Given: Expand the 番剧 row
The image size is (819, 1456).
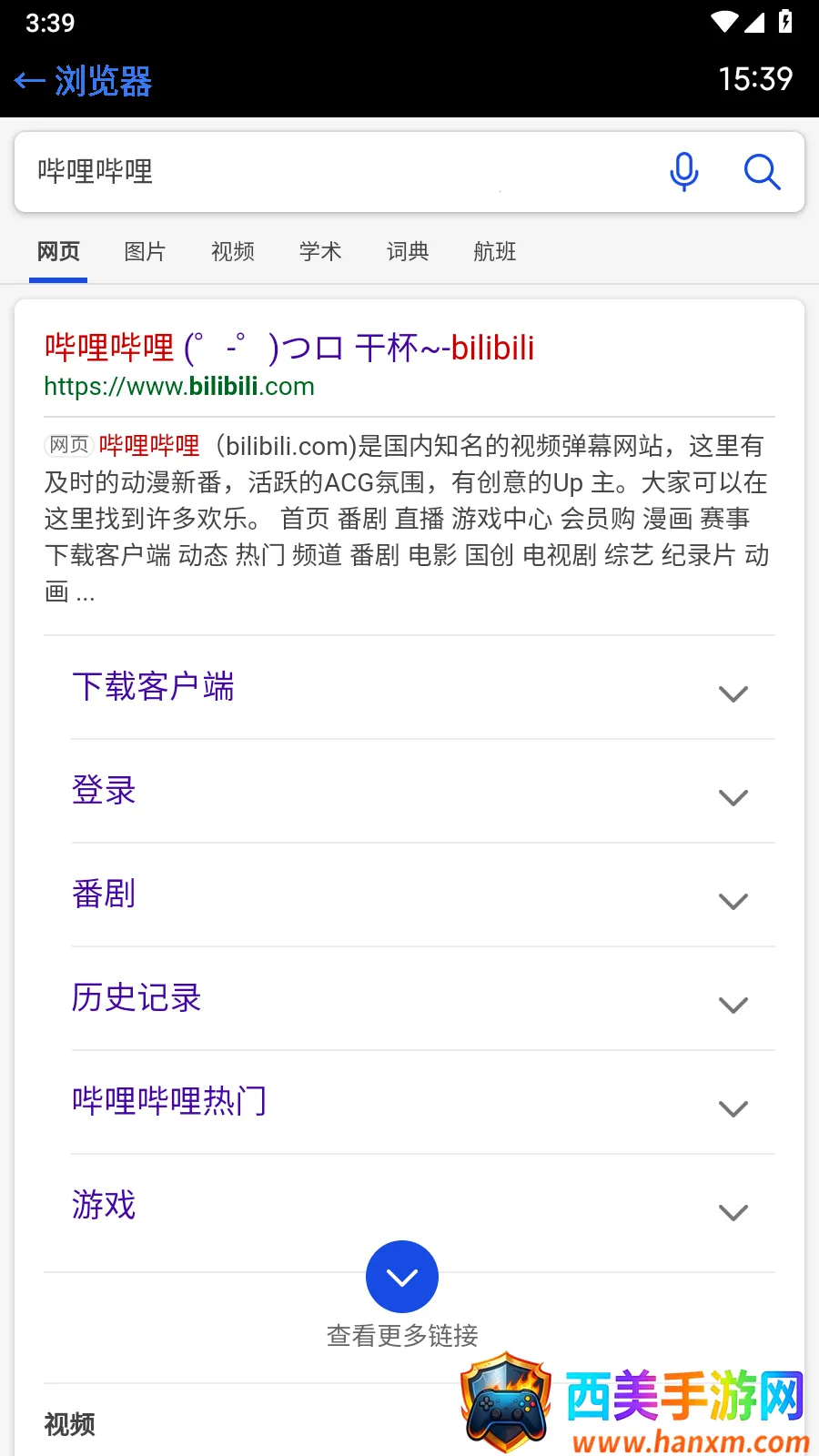Looking at the screenshot, I should (733, 901).
